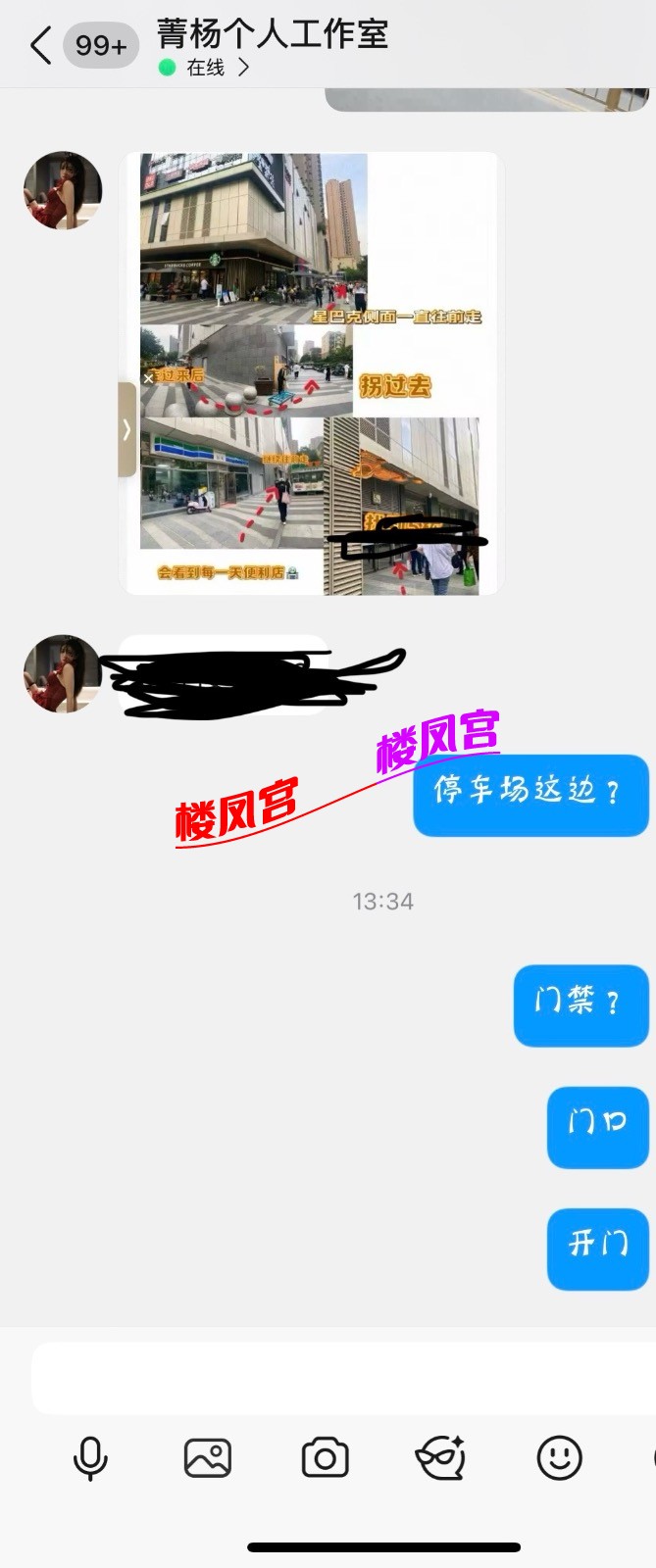Open the route directions image
The height and width of the screenshot is (1568, 656).
311,373
